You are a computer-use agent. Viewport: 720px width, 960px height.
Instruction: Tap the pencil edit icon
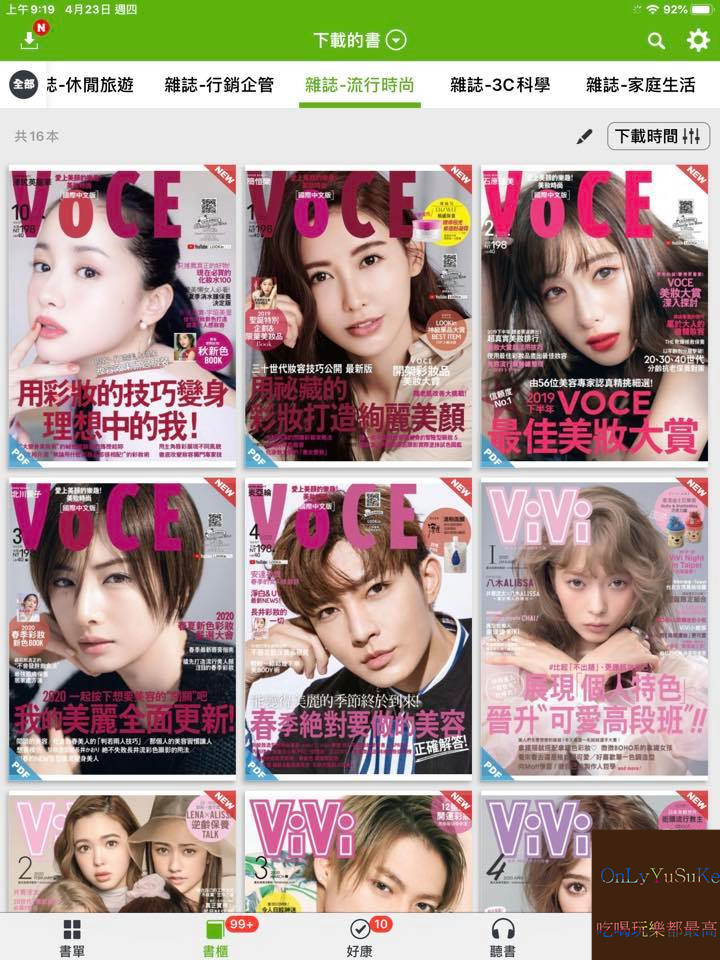click(585, 136)
